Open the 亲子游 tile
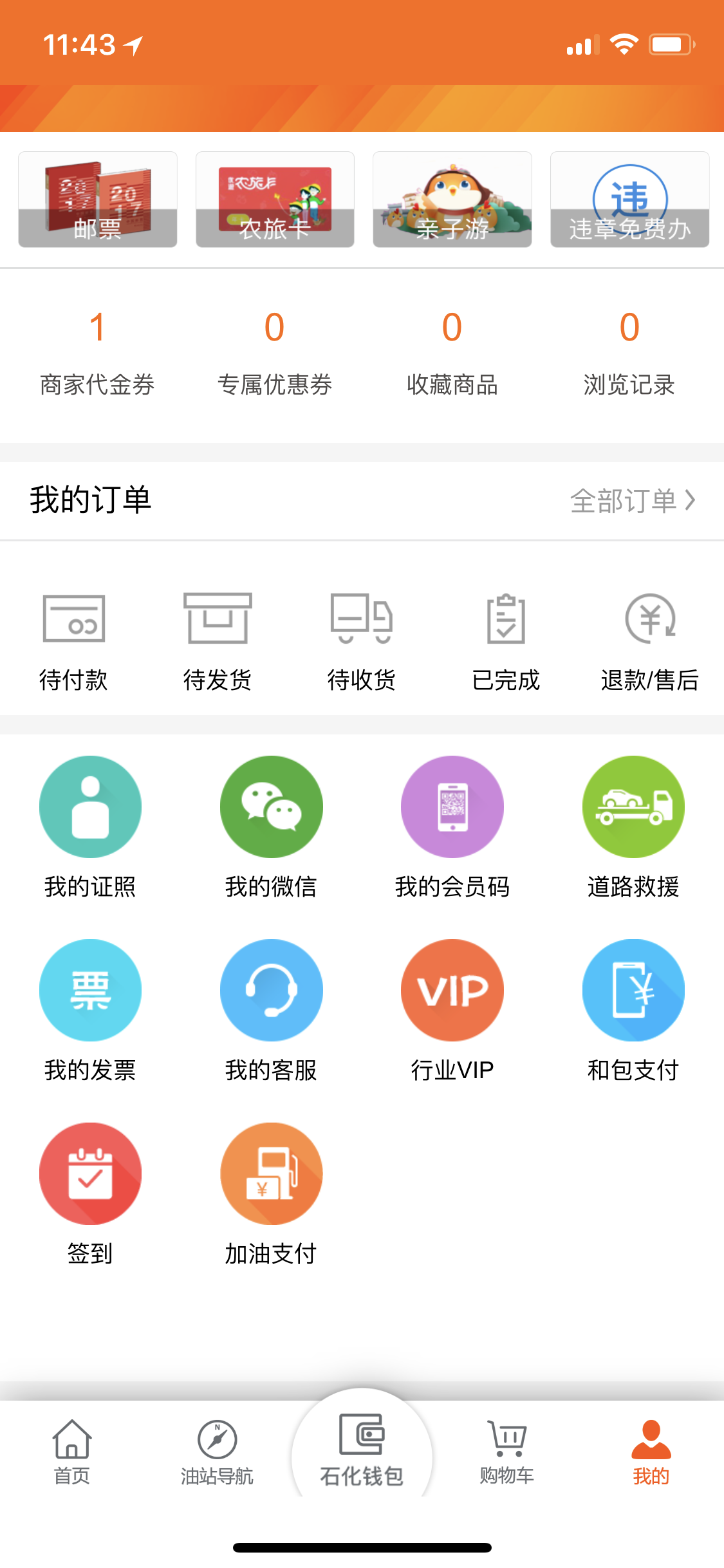The width and height of the screenshot is (724, 1568). 452,200
